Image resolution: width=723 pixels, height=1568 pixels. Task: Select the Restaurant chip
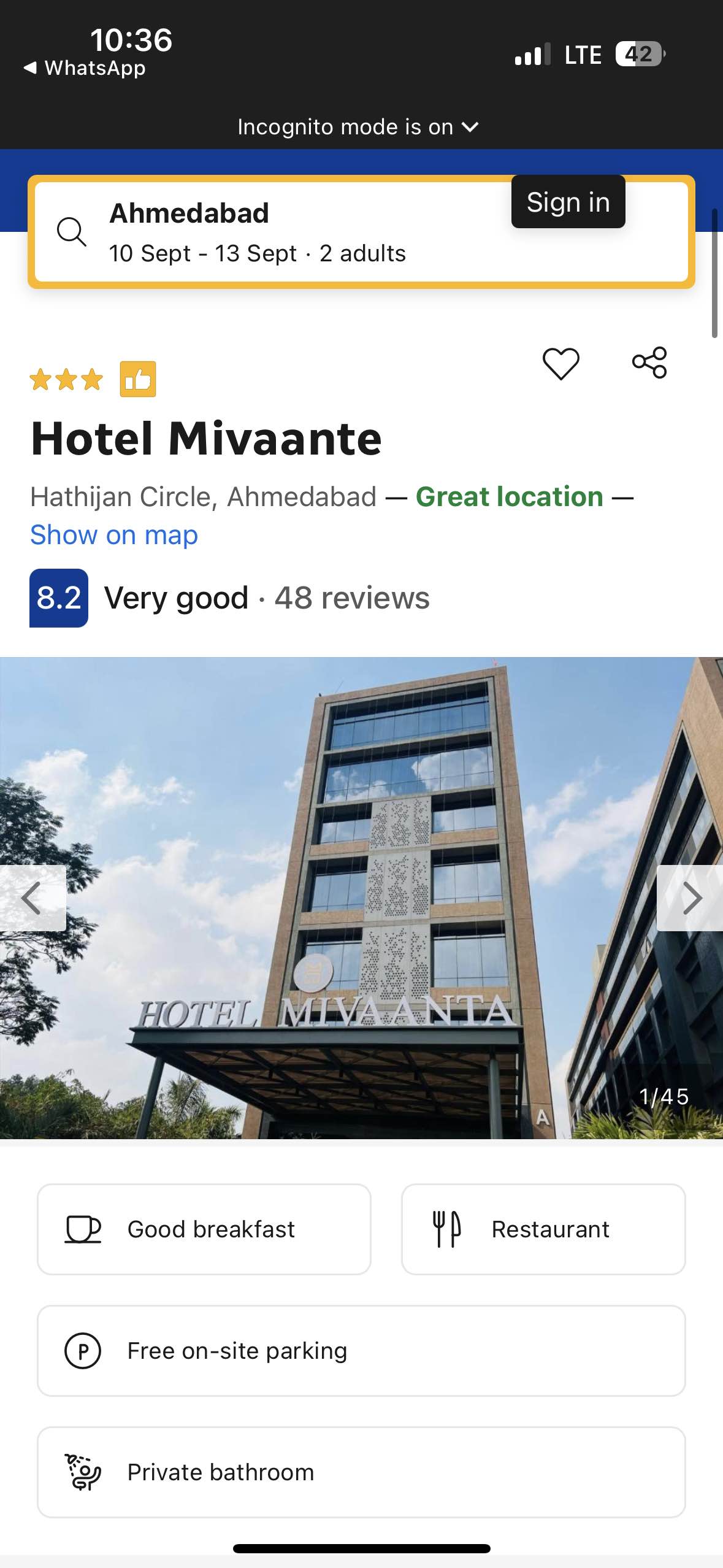coord(543,1229)
